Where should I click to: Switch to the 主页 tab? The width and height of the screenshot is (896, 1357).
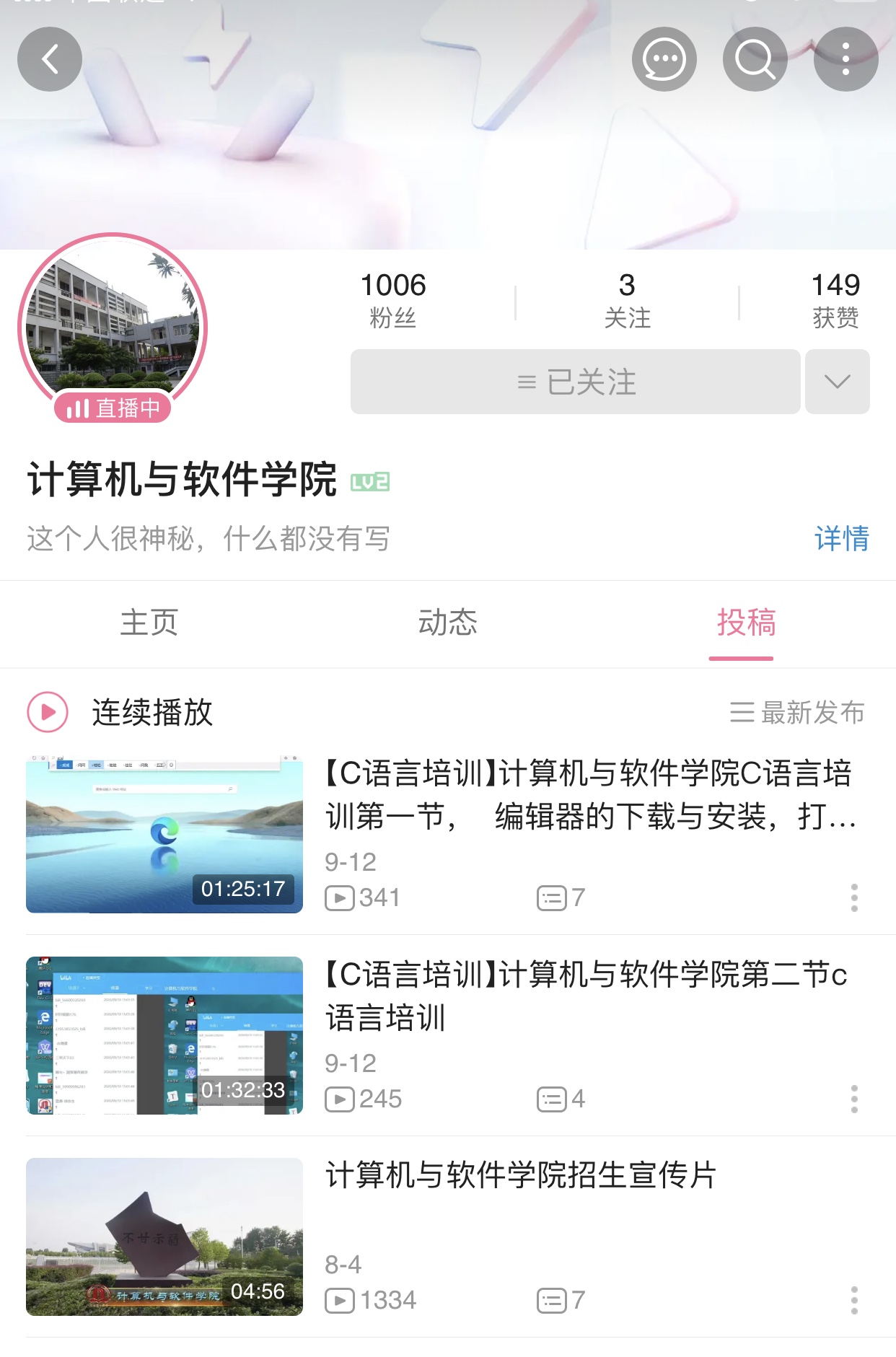pos(149,622)
